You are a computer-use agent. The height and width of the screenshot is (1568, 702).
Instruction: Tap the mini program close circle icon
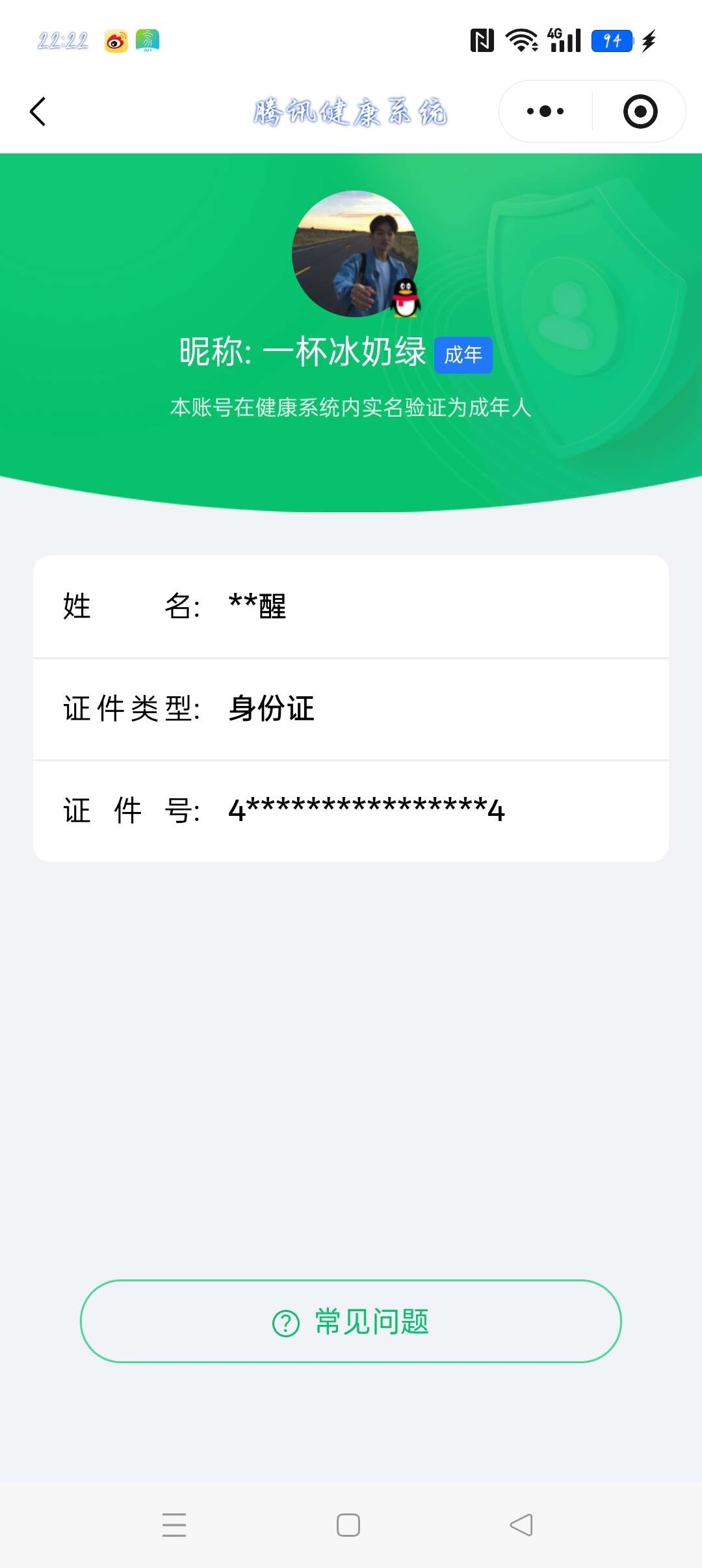pyautogui.click(x=640, y=111)
